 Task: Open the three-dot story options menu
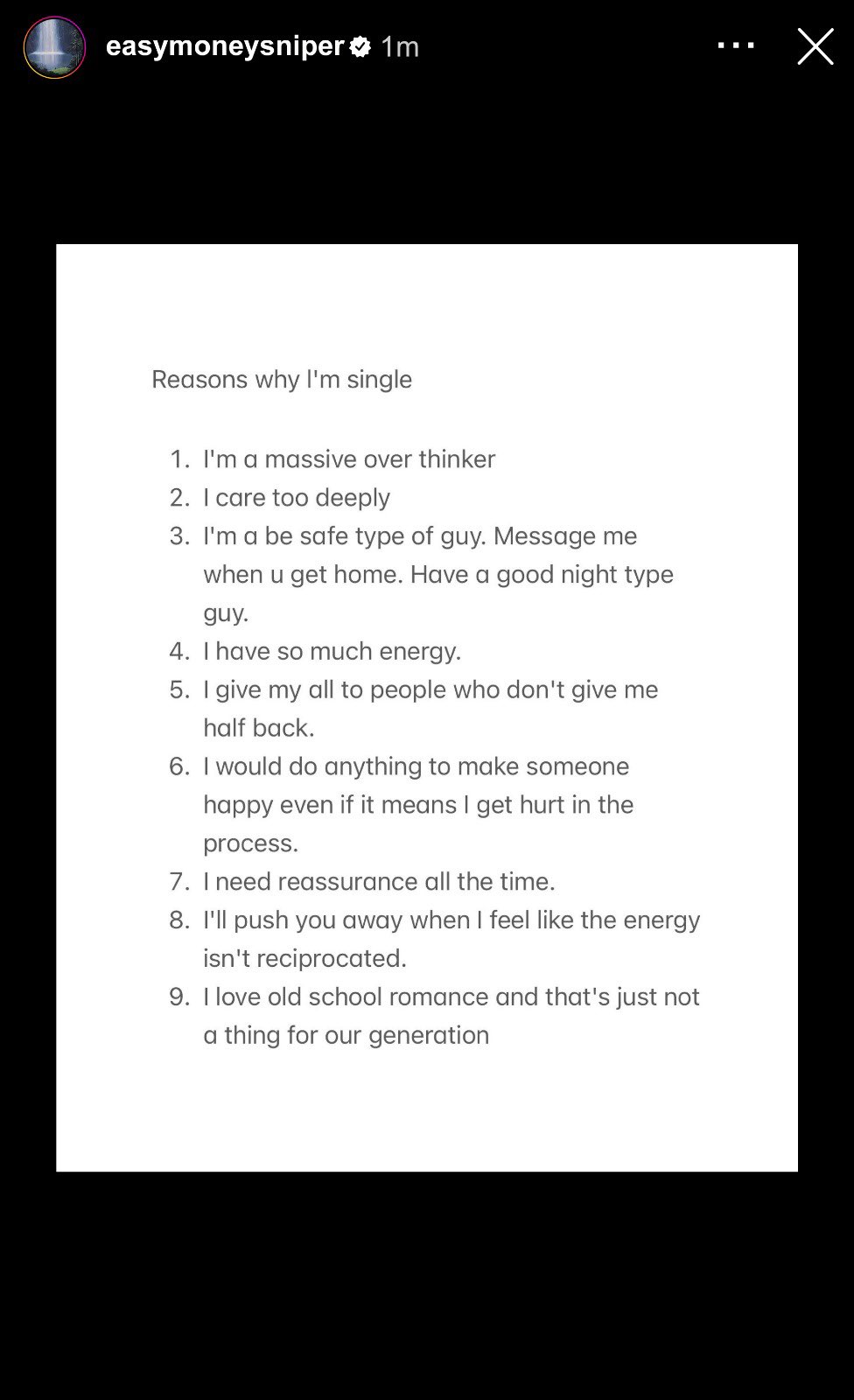[x=735, y=45]
